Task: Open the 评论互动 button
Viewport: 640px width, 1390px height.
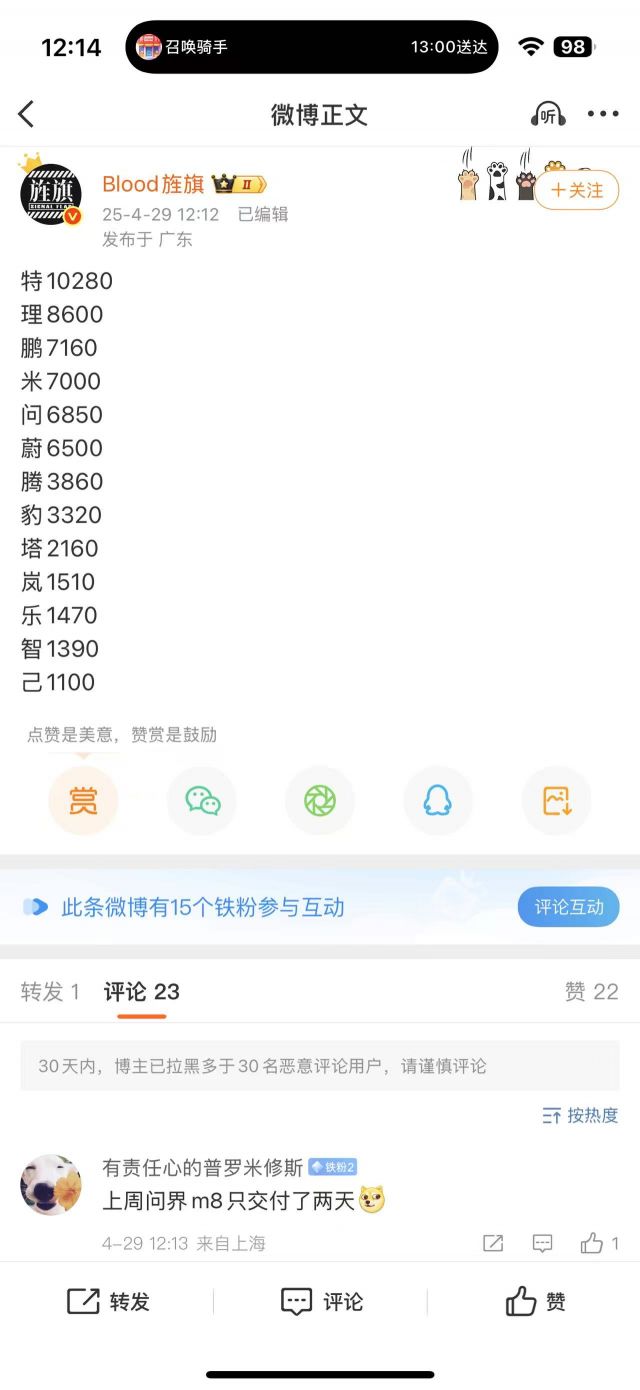Action: click(569, 907)
